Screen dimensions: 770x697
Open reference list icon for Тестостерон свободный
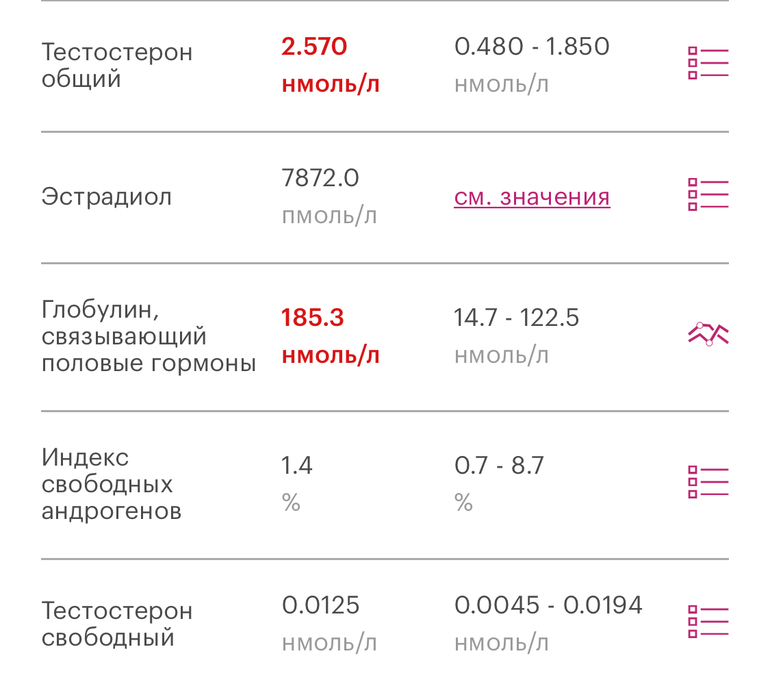pyautogui.click(x=707, y=621)
